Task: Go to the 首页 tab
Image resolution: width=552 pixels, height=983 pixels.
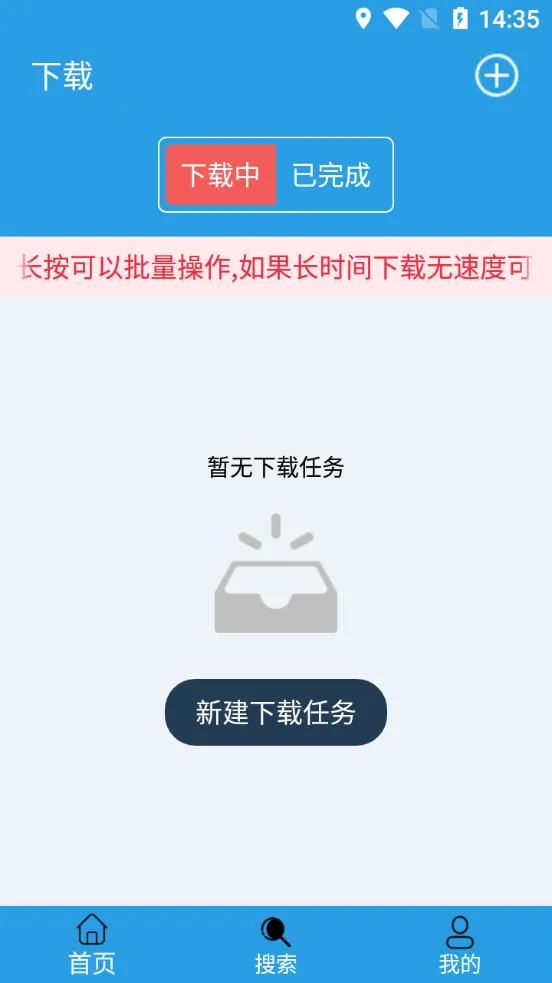Action: [92, 945]
